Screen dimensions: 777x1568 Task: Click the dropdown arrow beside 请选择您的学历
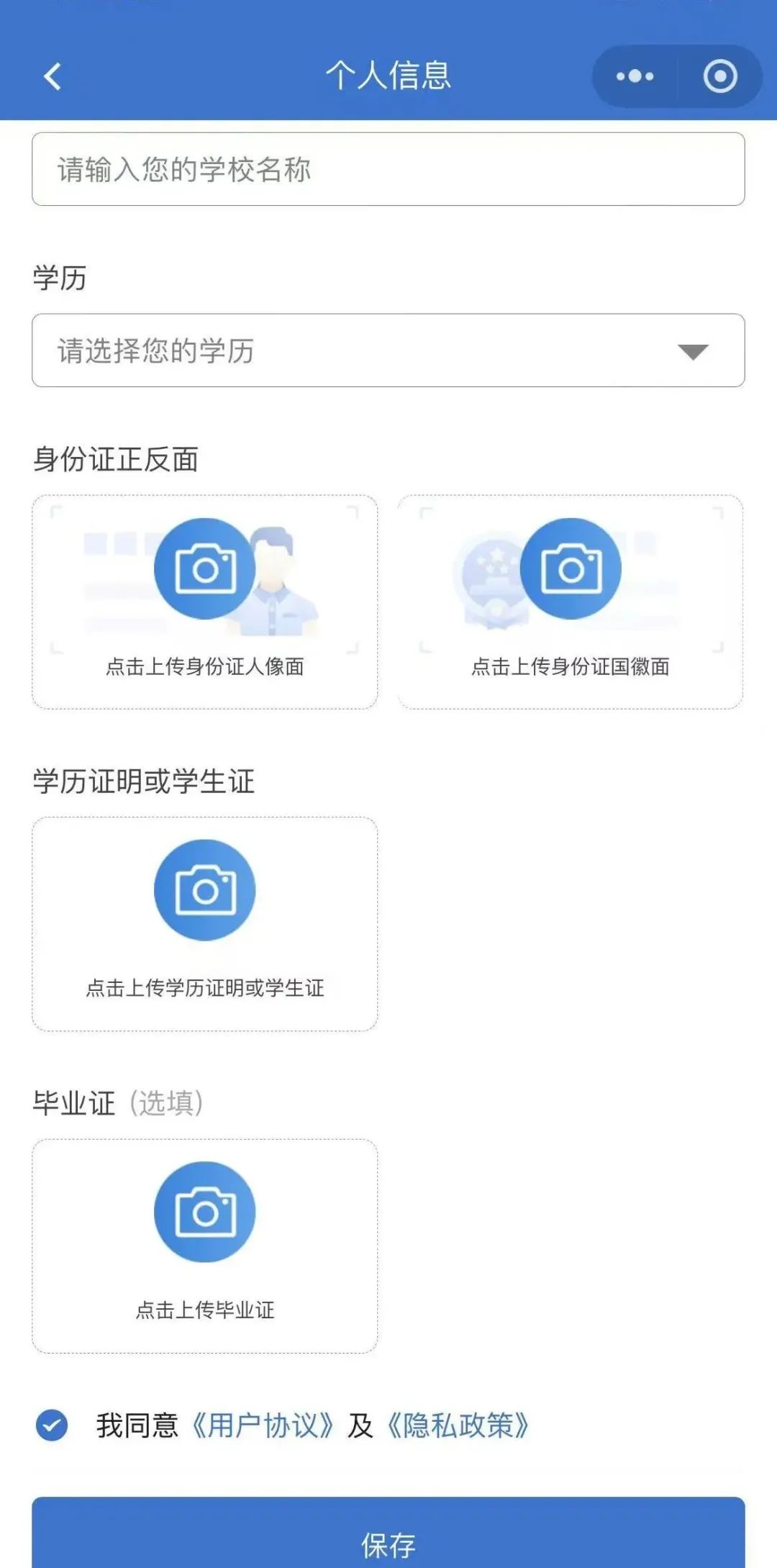click(693, 350)
